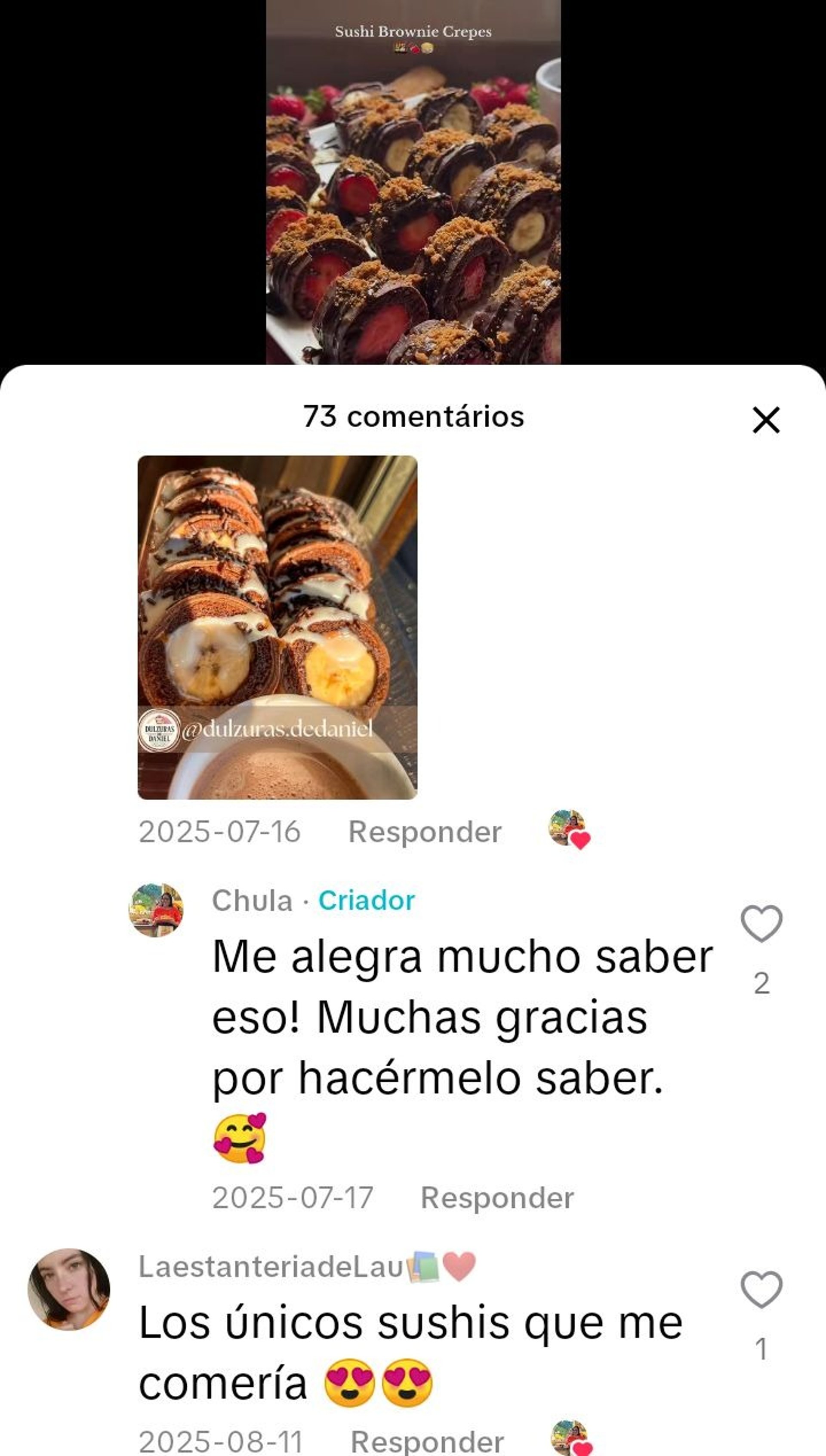Close the comentários panel
The height and width of the screenshot is (1456, 826).
pyautogui.click(x=765, y=420)
